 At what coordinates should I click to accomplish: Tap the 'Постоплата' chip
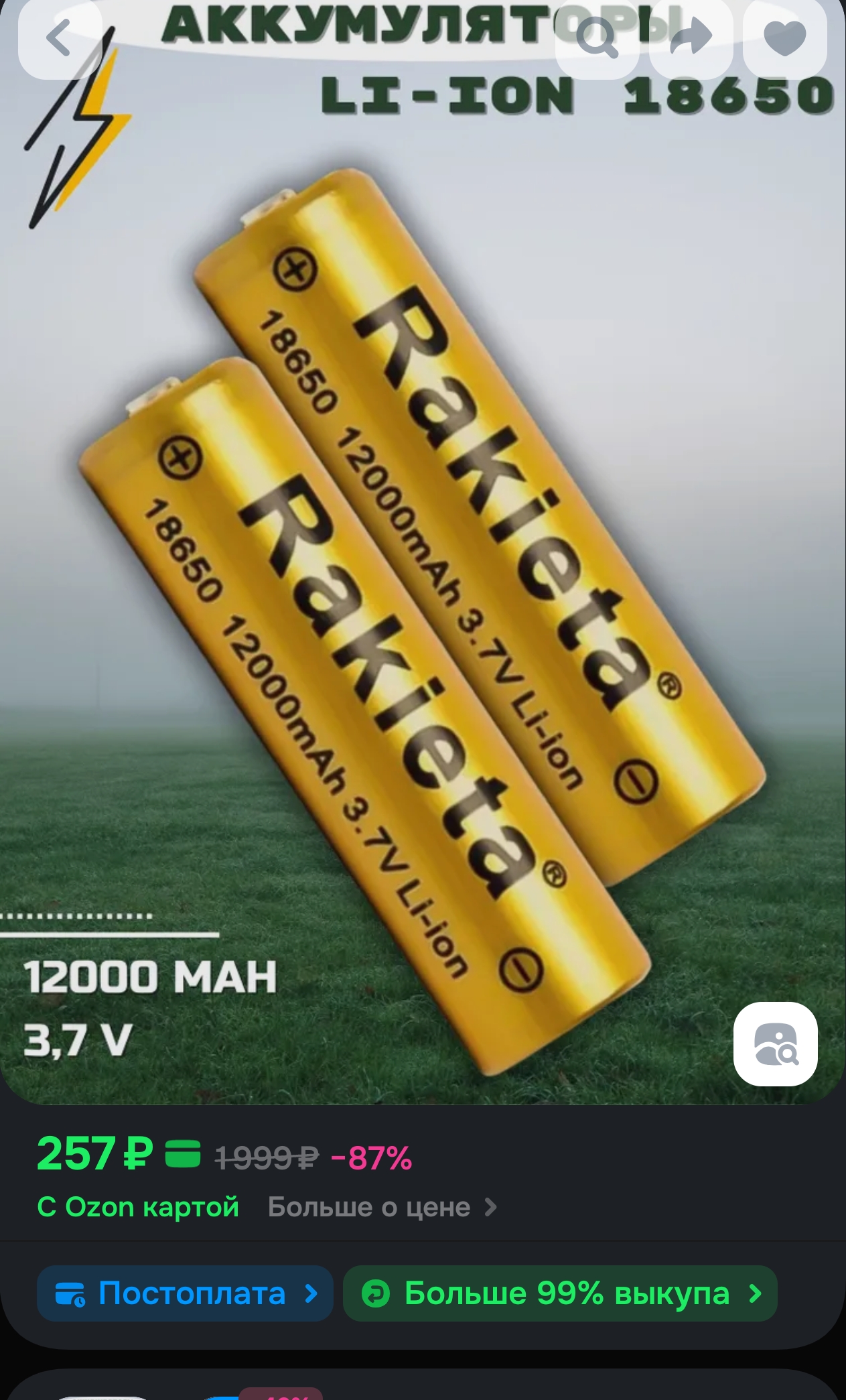[x=185, y=1293]
